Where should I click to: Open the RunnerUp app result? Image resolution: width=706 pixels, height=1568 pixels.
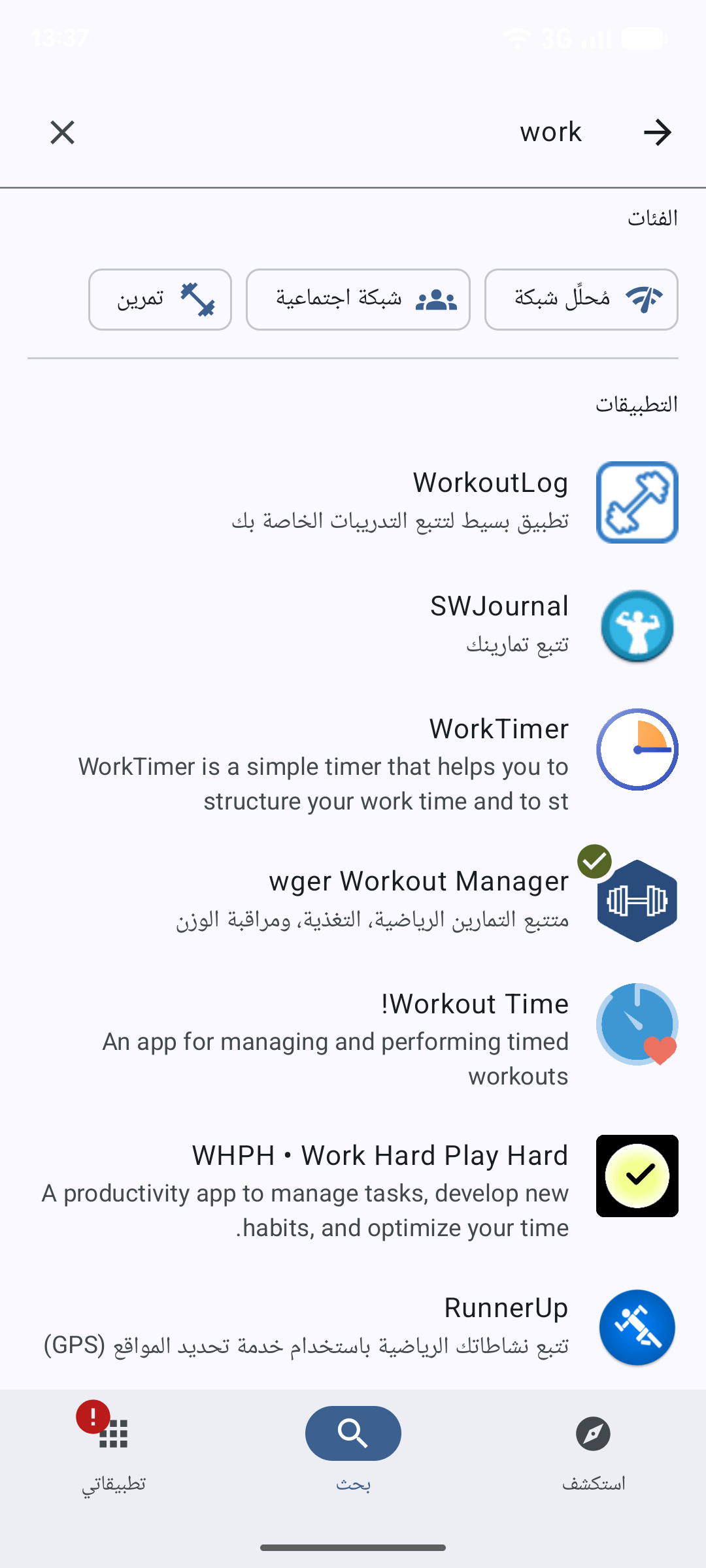pyautogui.click(x=353, y=1327)
